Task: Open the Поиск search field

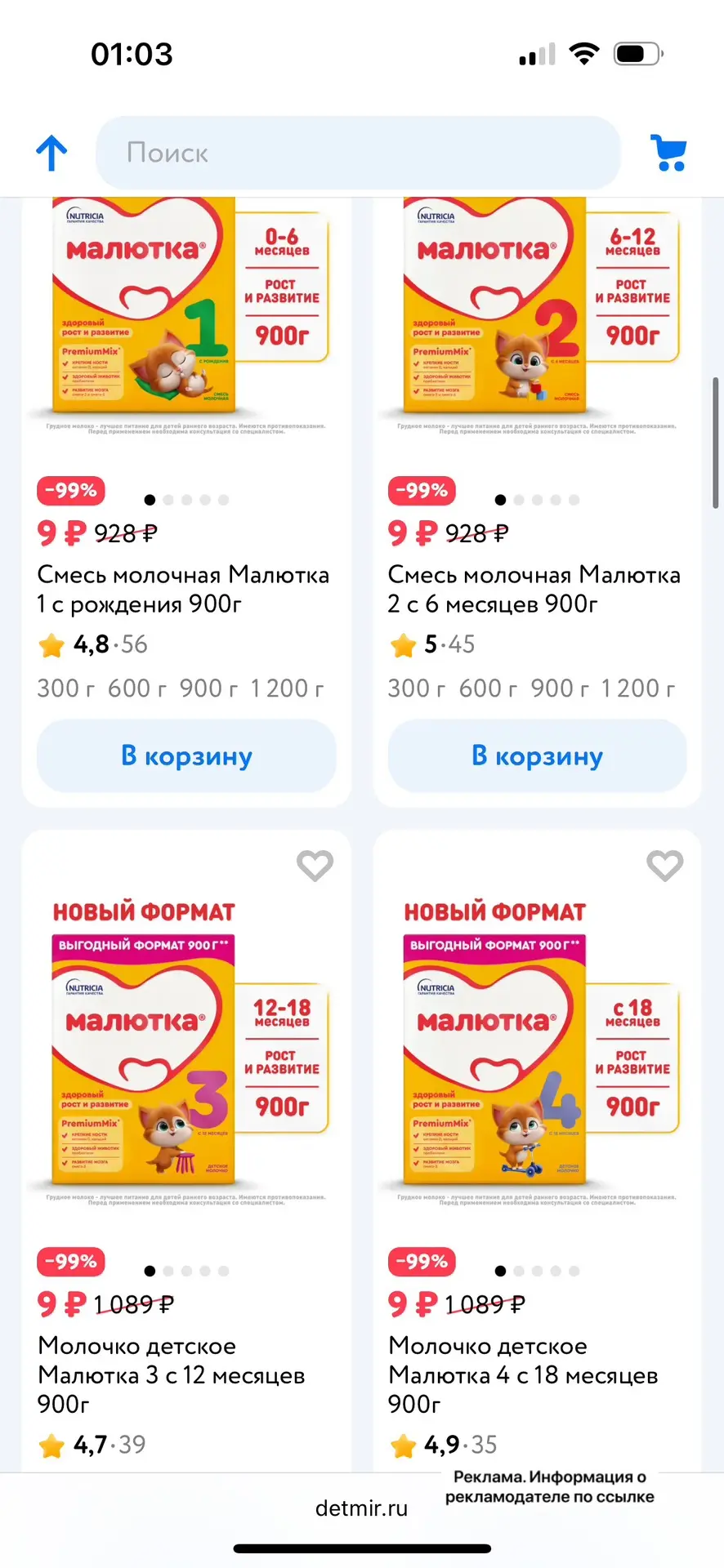Action: pos(358,153)
